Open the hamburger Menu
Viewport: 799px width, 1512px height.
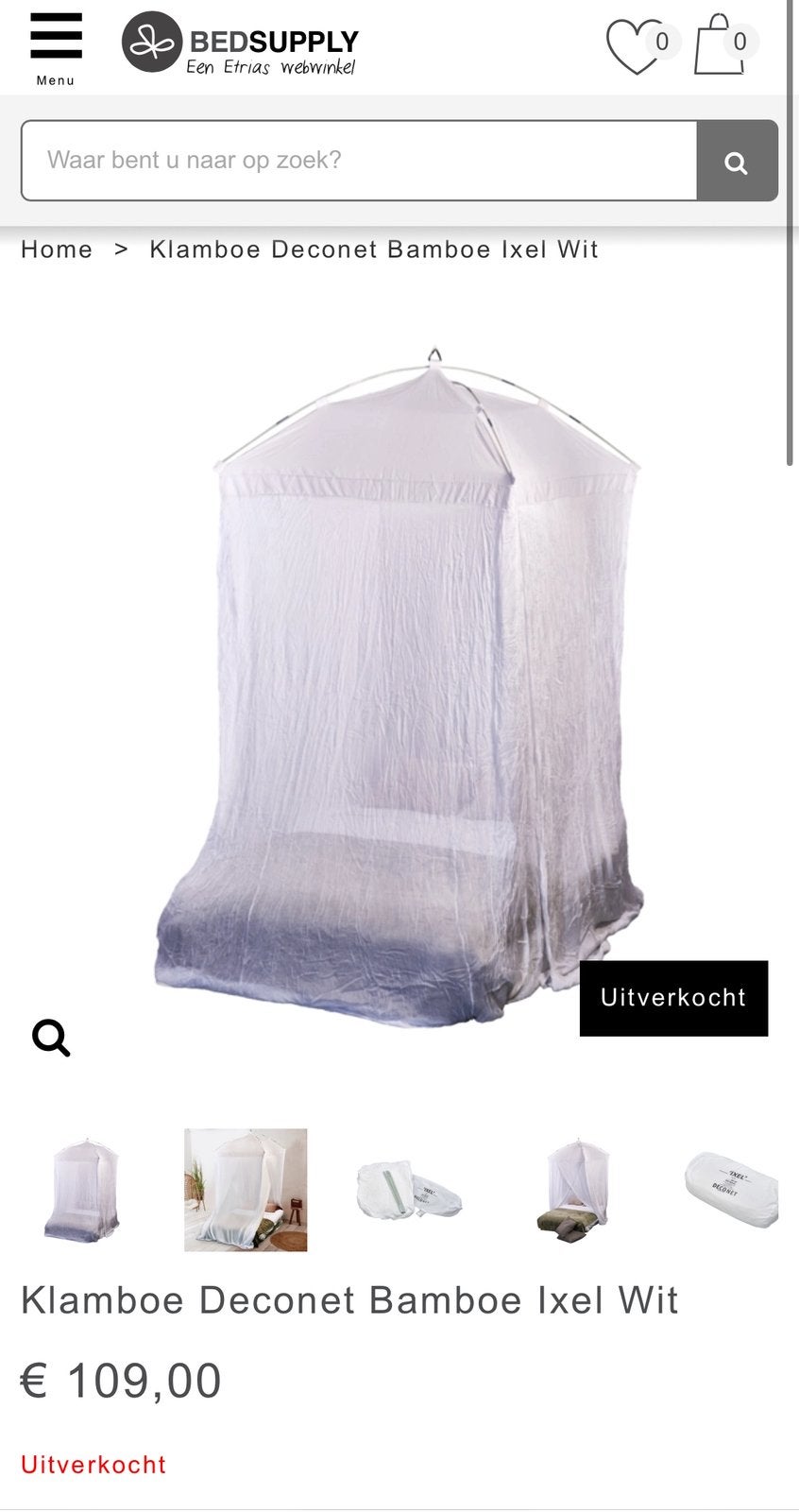[56, 49]
